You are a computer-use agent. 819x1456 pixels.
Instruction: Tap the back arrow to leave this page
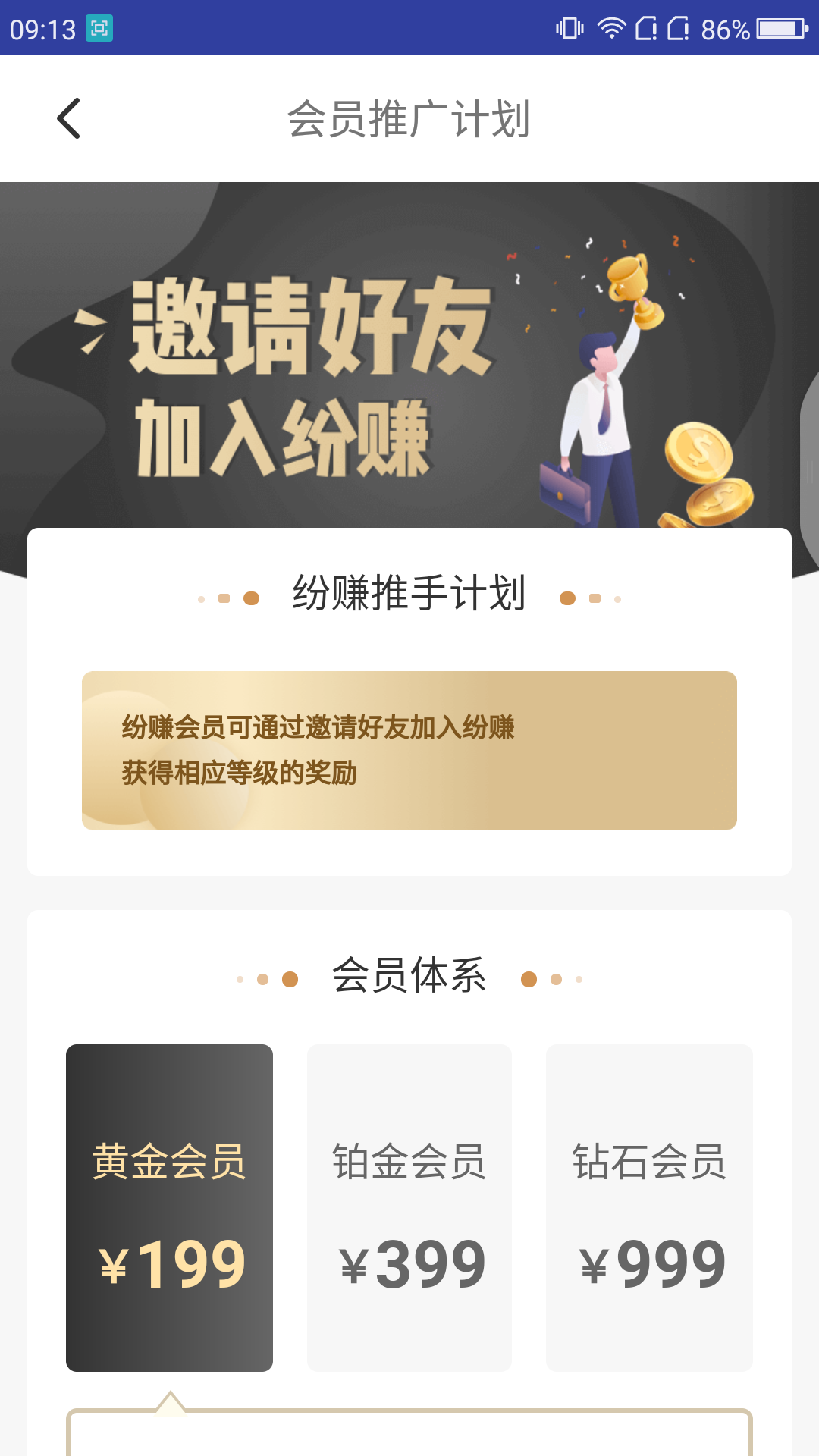click(x=68, y=118)
